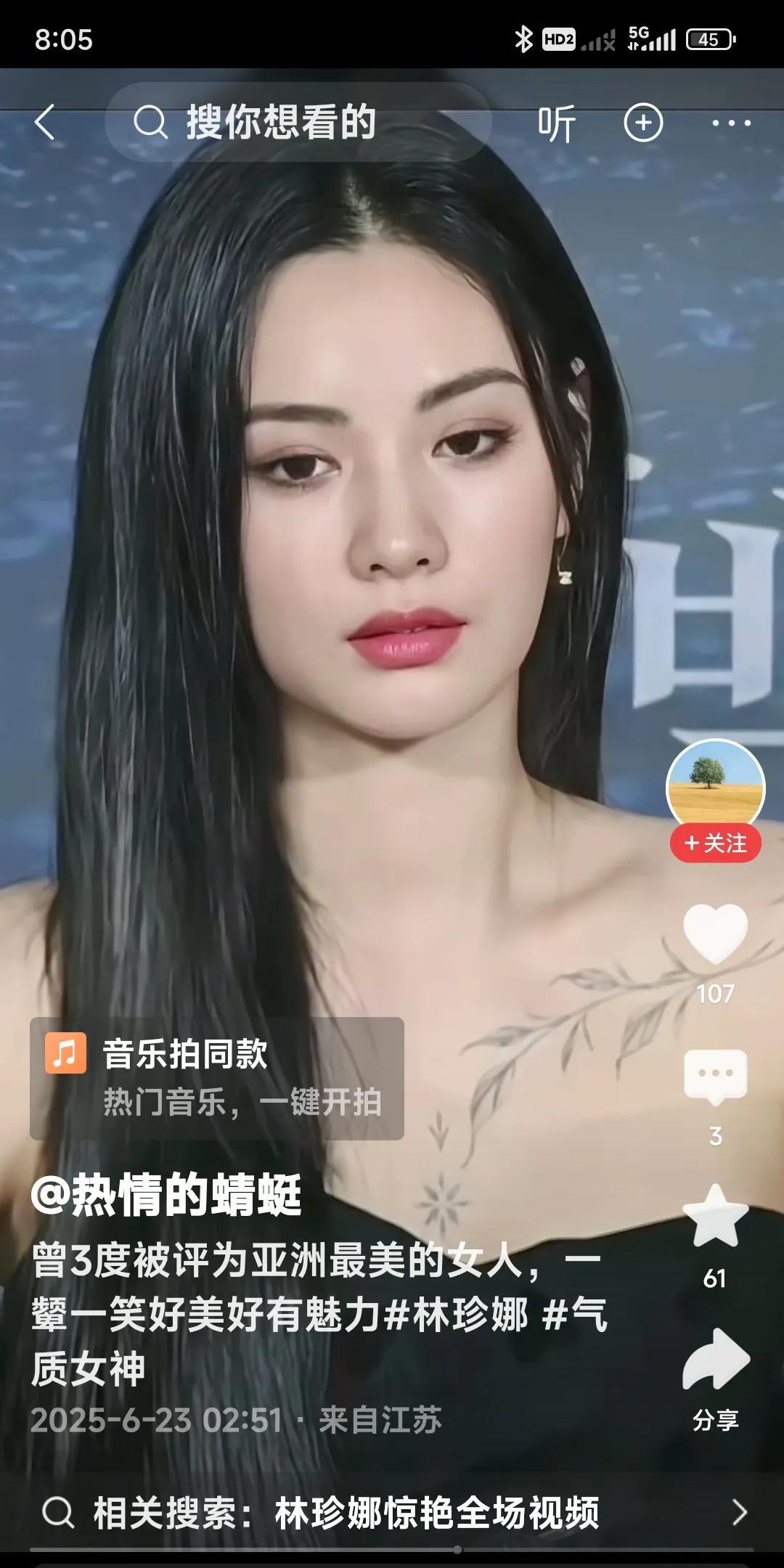This screenshot has width=784, height=1568.
Task: Tap the video progress bar
Action: pyautogui.click(x=392, y=1549)
